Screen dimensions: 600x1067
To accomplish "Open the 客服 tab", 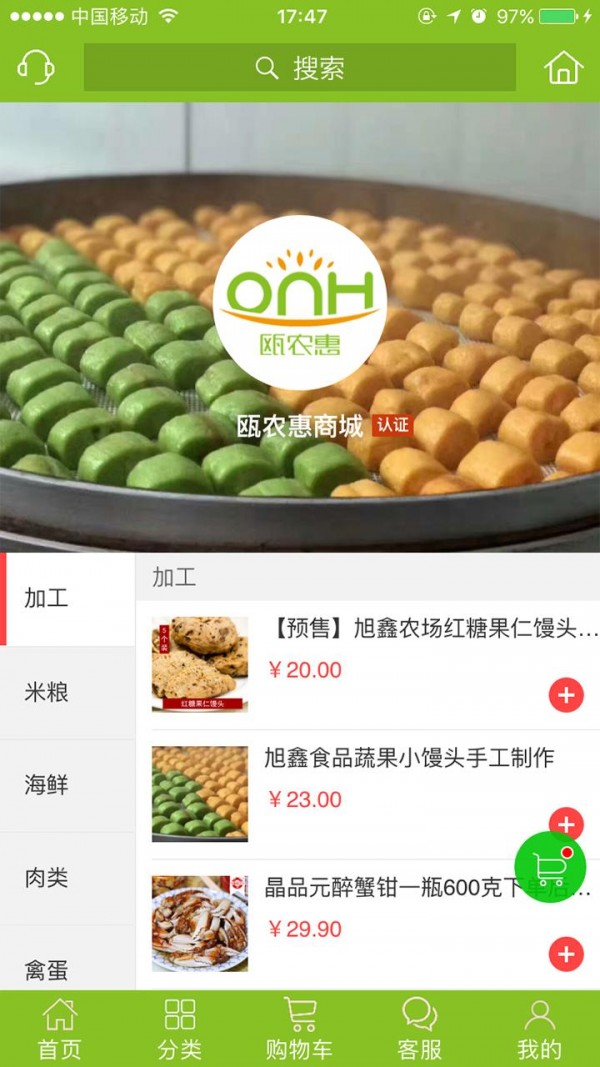I will [420, 1029].
